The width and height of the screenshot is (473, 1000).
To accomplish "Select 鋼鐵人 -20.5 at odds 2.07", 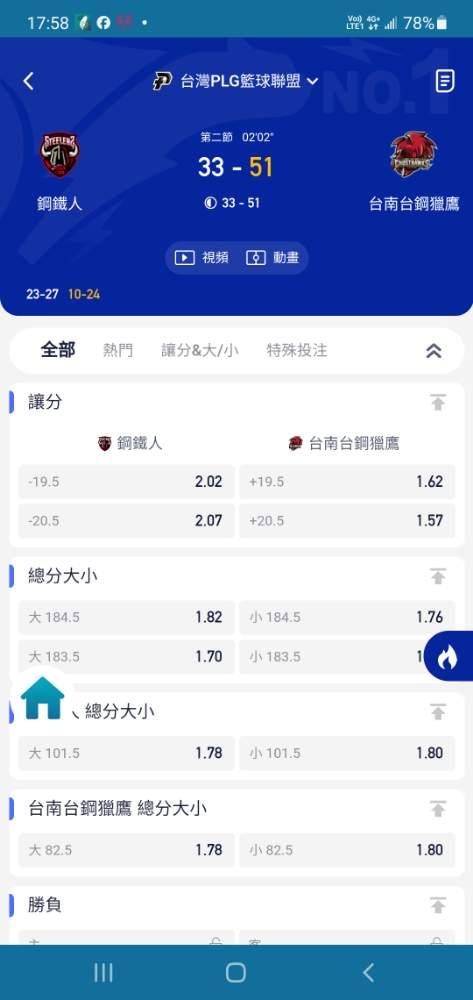I will tap(126, 520).
